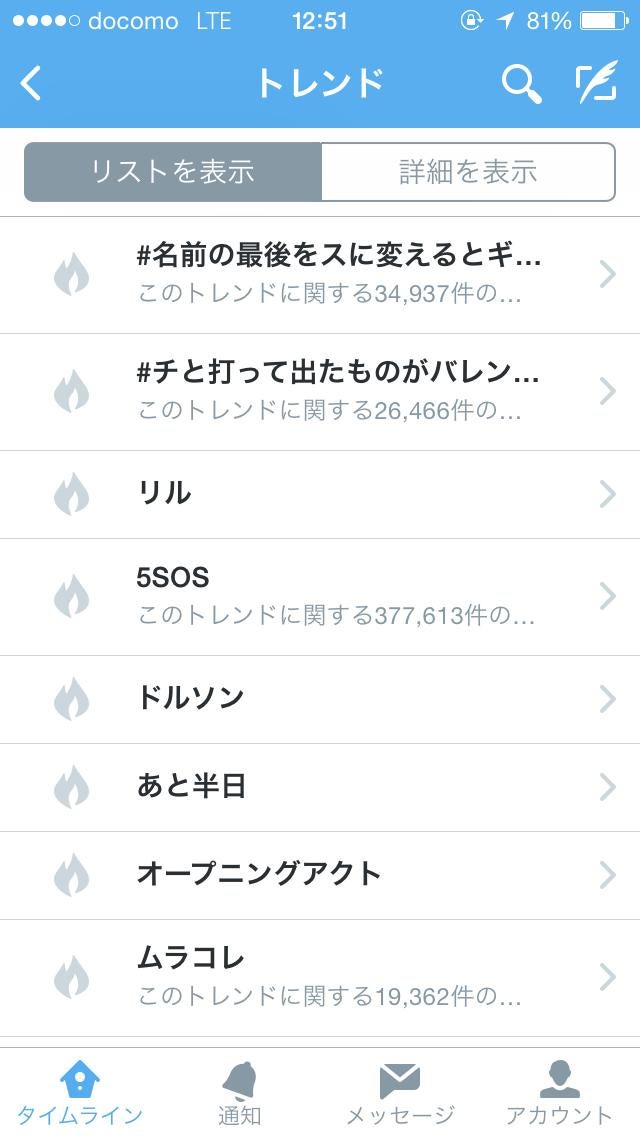Go back using the top-left arrow

(32, 84)
